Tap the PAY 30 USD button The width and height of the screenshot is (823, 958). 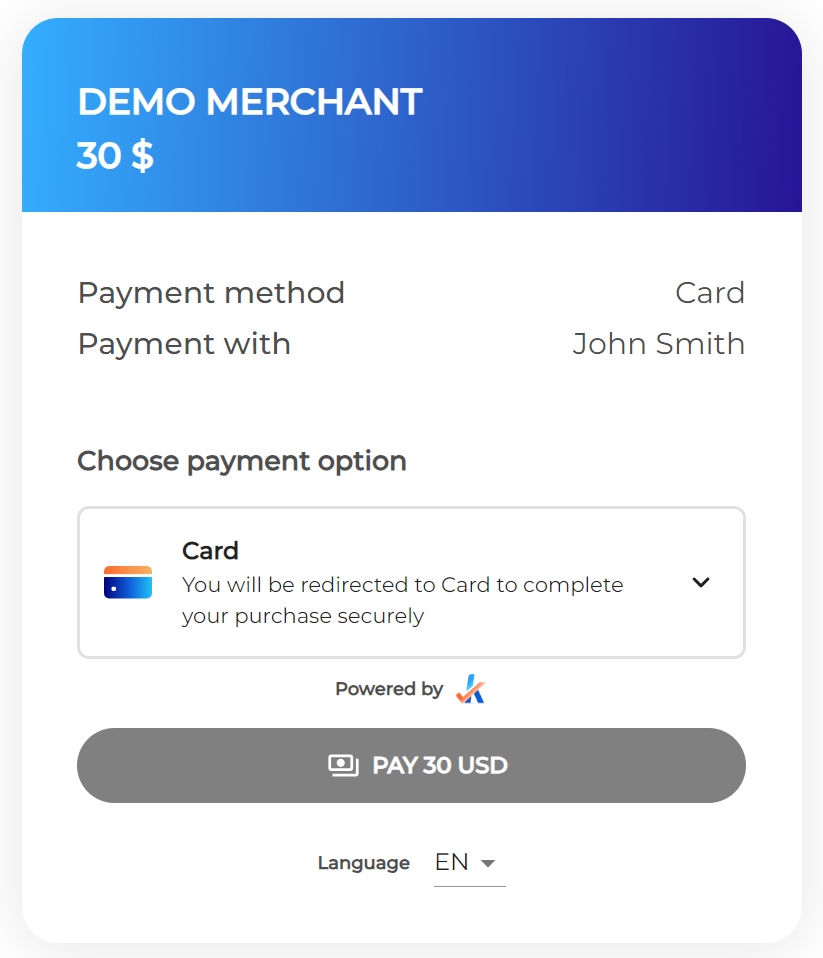pos(411,765)
